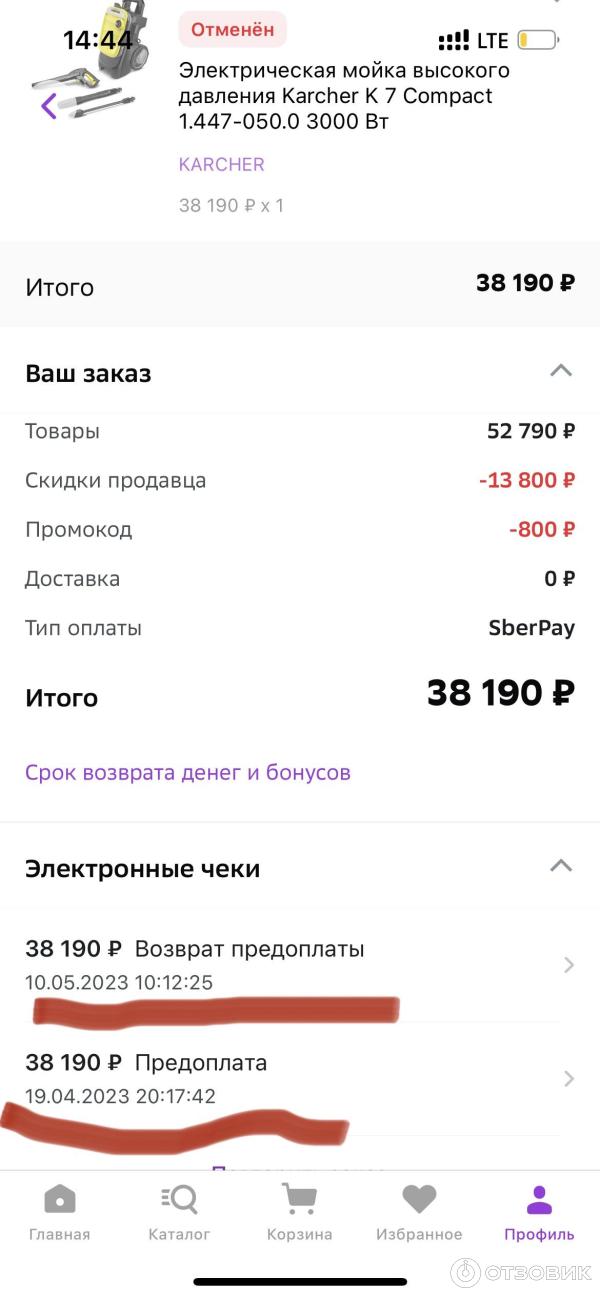Open the Возврат предоплаты receipt
The height and width of the screenshot is (1298, 600).
[x=300, y=964]
